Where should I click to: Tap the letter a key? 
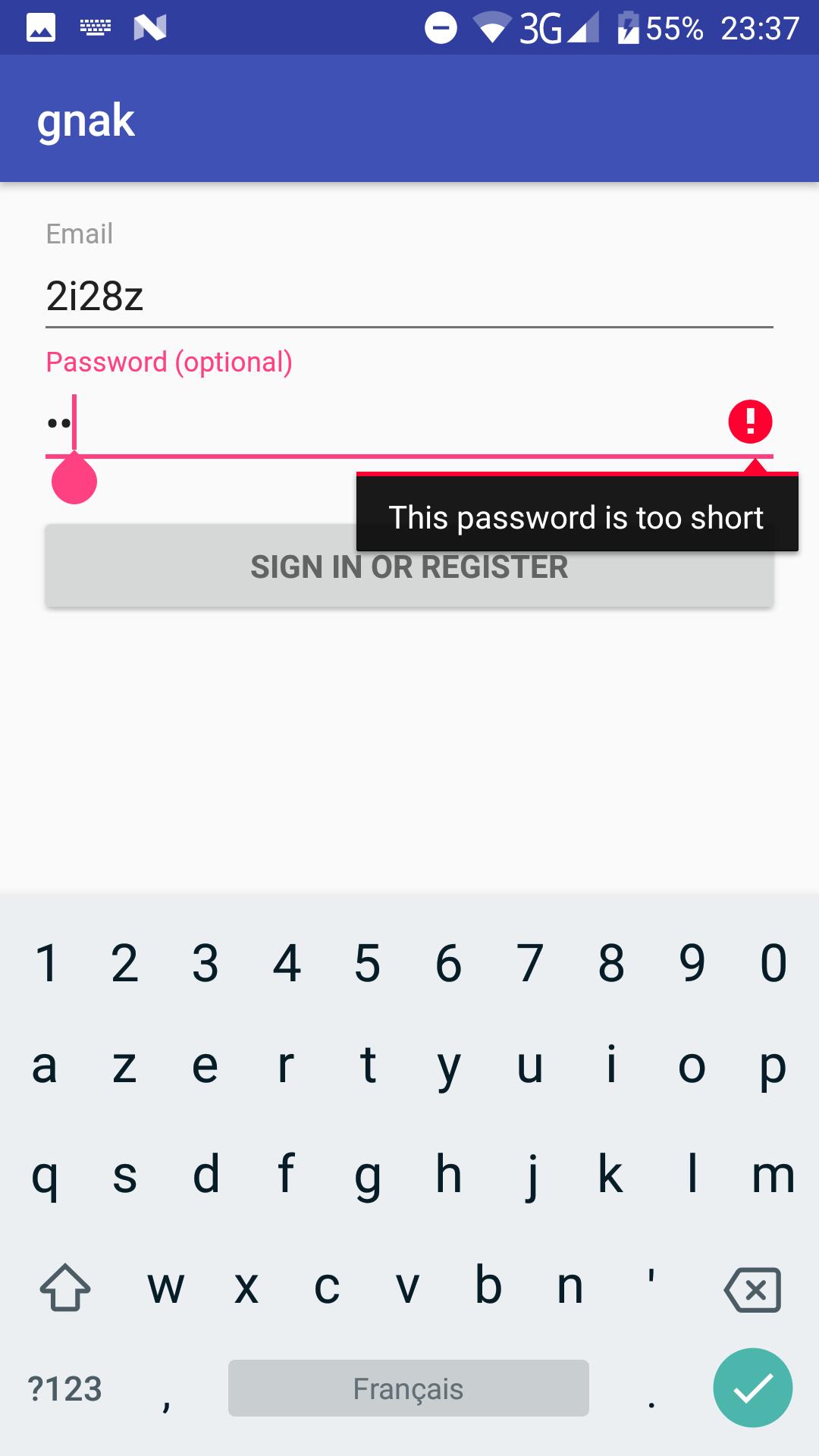(45, 1065)
